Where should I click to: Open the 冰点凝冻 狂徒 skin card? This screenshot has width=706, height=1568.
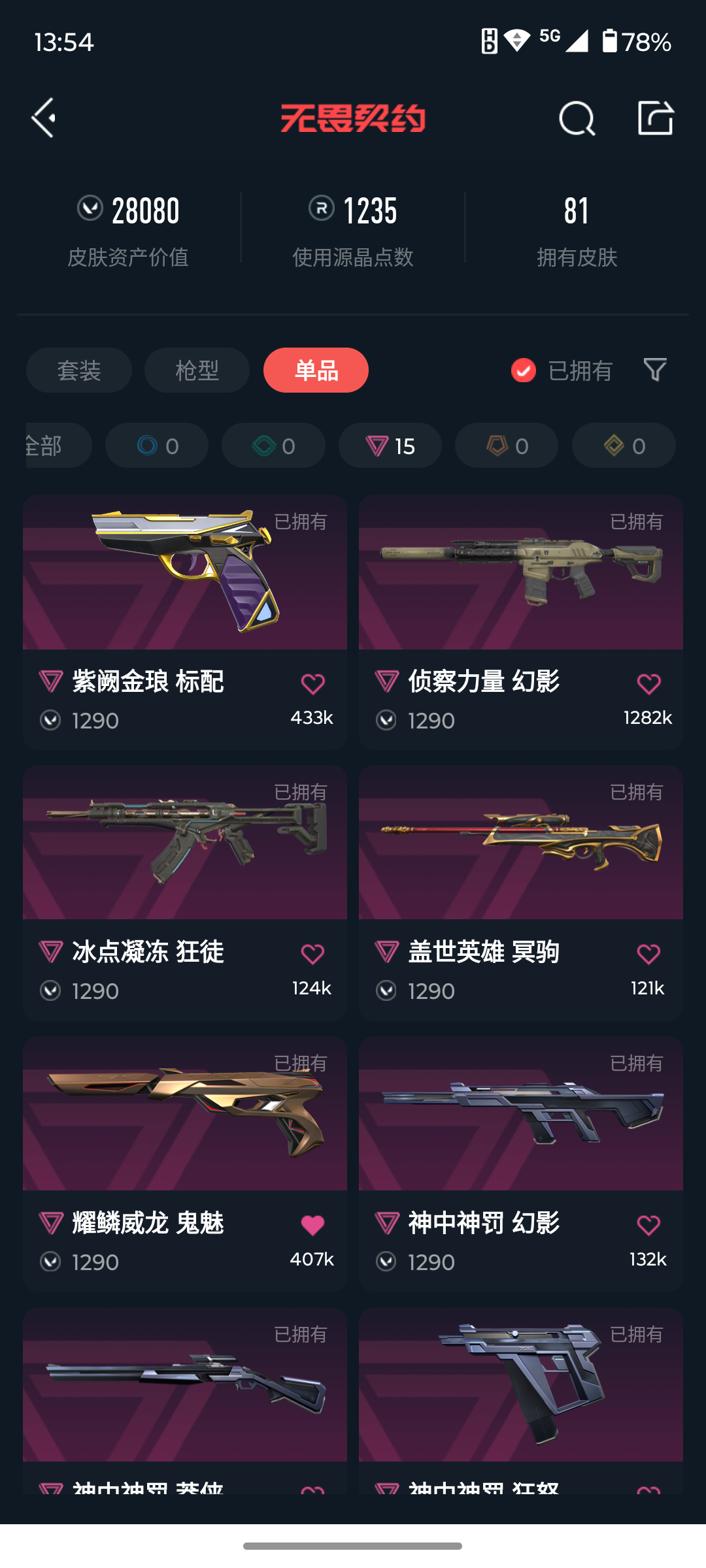click(x=185, y=893)
